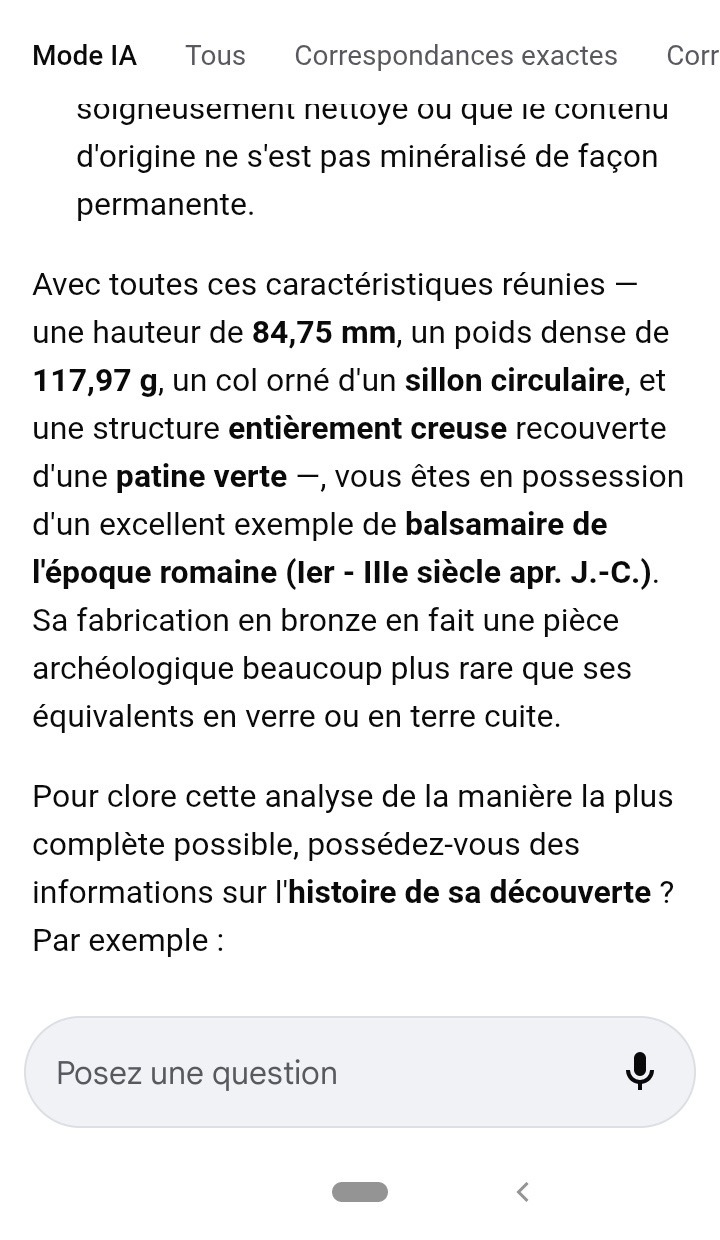720x1240 pixels.
Task: Switch to the Mode IA tab
Action: [x=84, y=55]
